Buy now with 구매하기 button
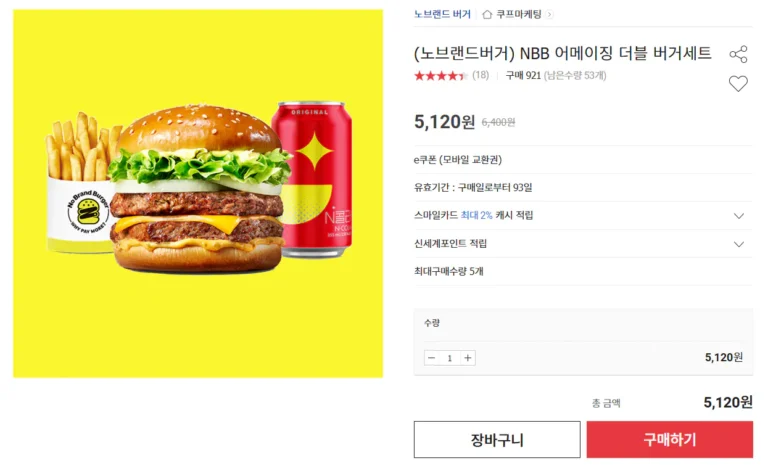 coord(669,440)
